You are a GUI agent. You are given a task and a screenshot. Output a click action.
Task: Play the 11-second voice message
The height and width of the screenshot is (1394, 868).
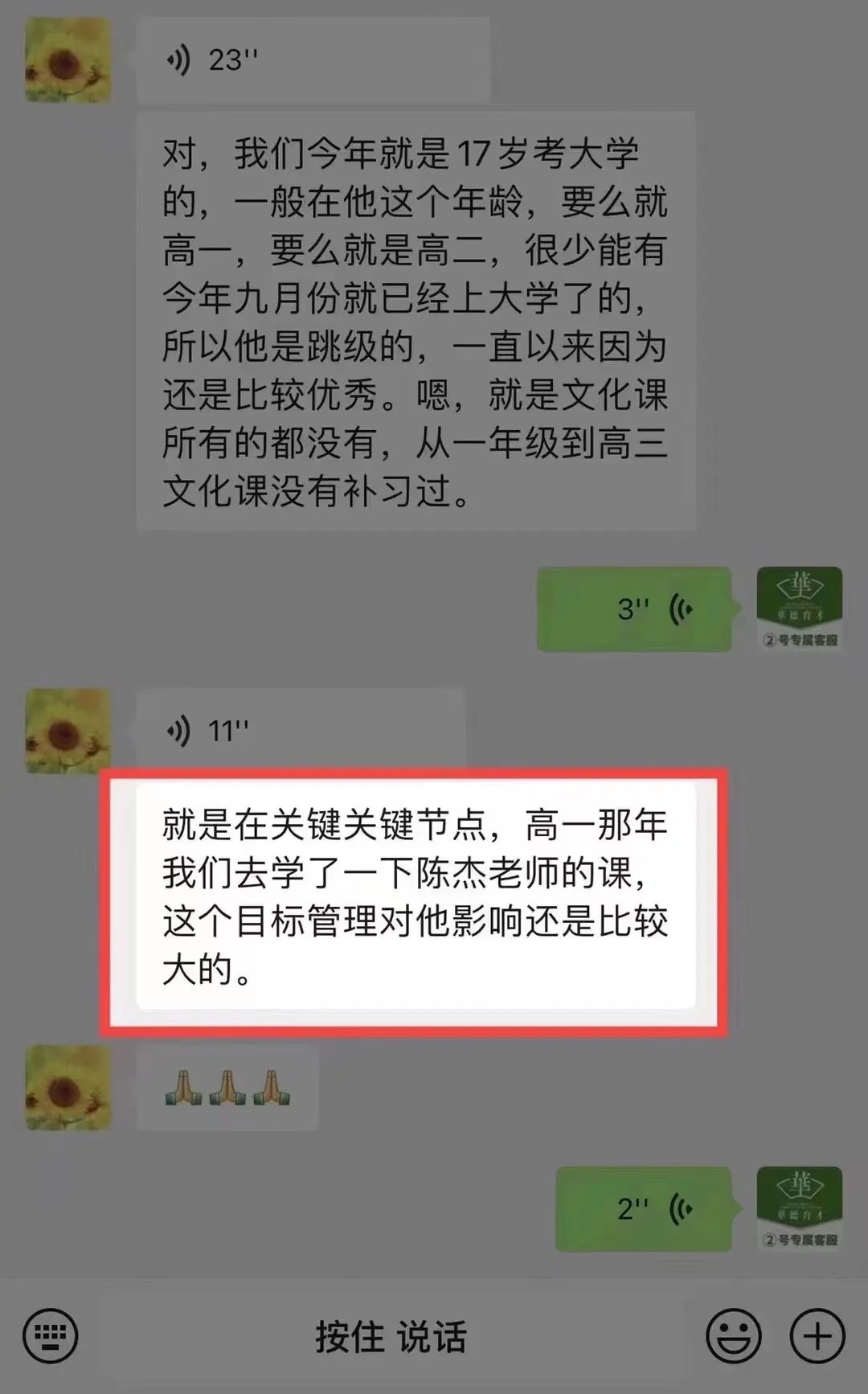[301, 731]
